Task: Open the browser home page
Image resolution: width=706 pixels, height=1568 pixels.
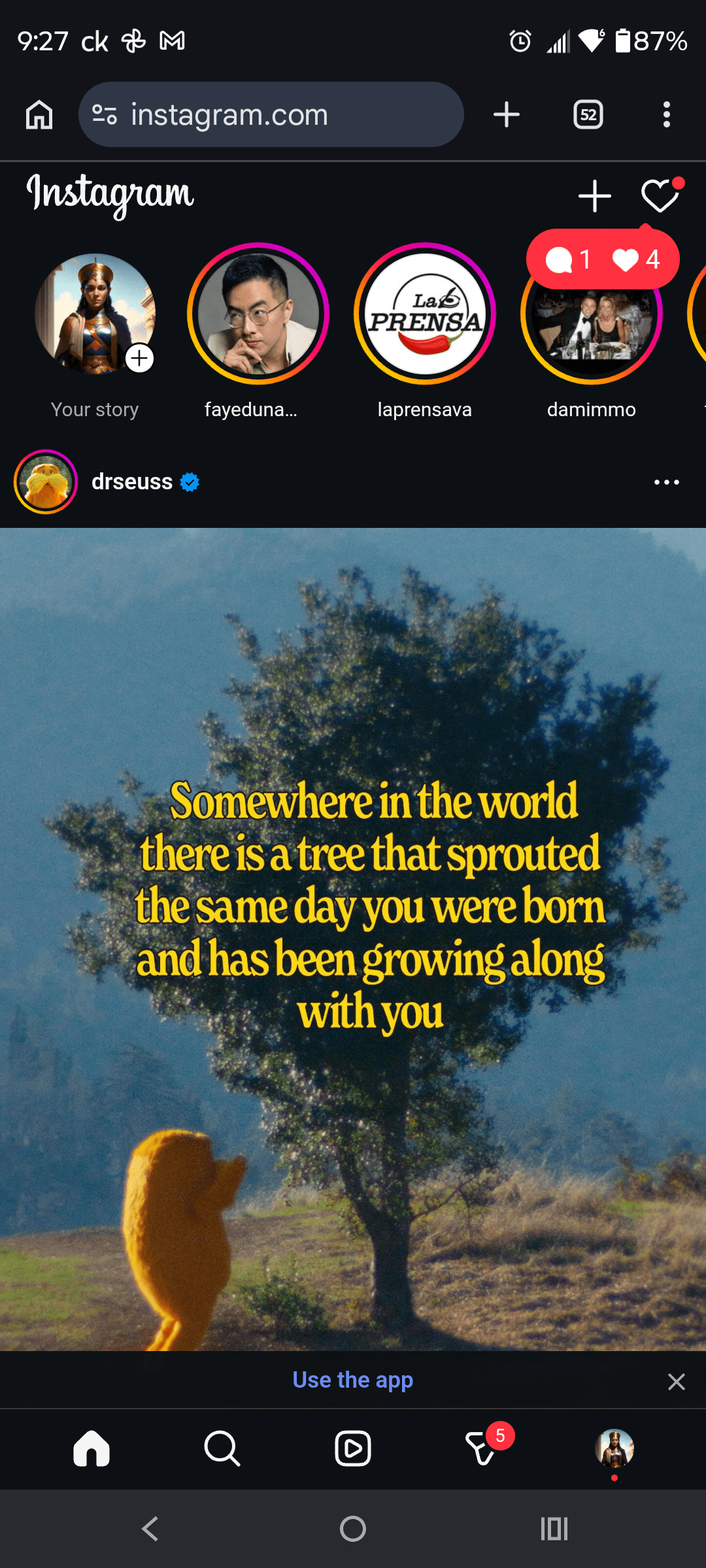Action: click(x=39, y=115)
